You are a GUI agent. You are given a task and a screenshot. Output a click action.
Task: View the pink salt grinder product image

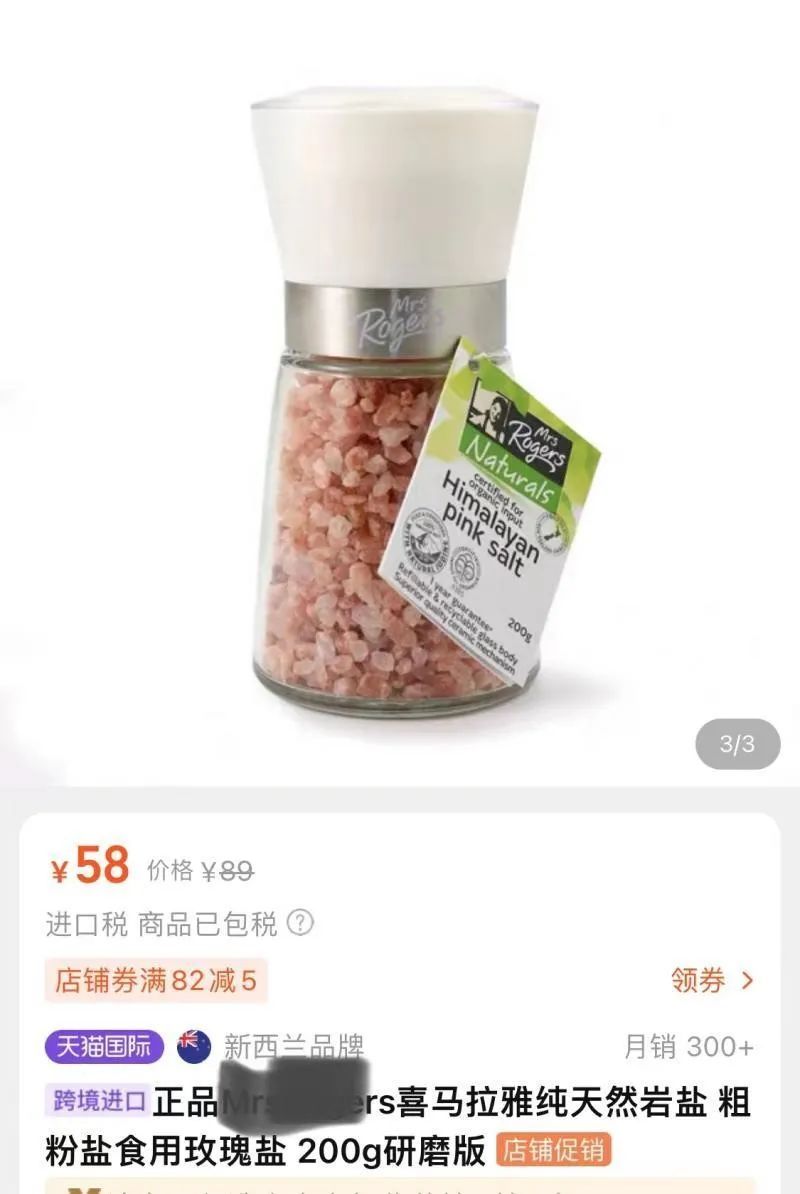click(x=400, y=400)
